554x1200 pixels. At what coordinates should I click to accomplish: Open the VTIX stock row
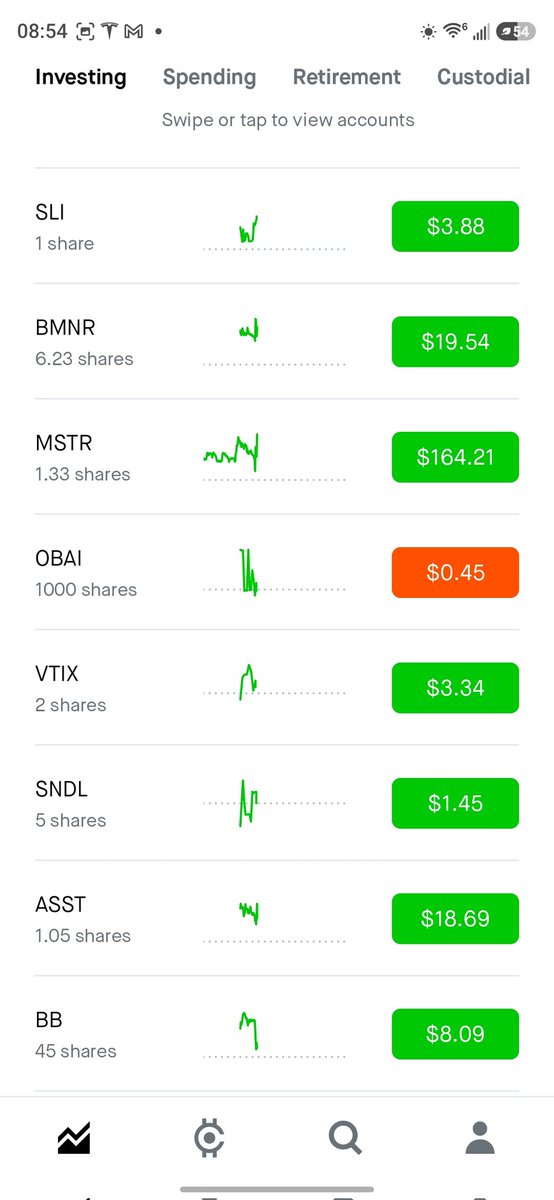click(x=277, y=688)
